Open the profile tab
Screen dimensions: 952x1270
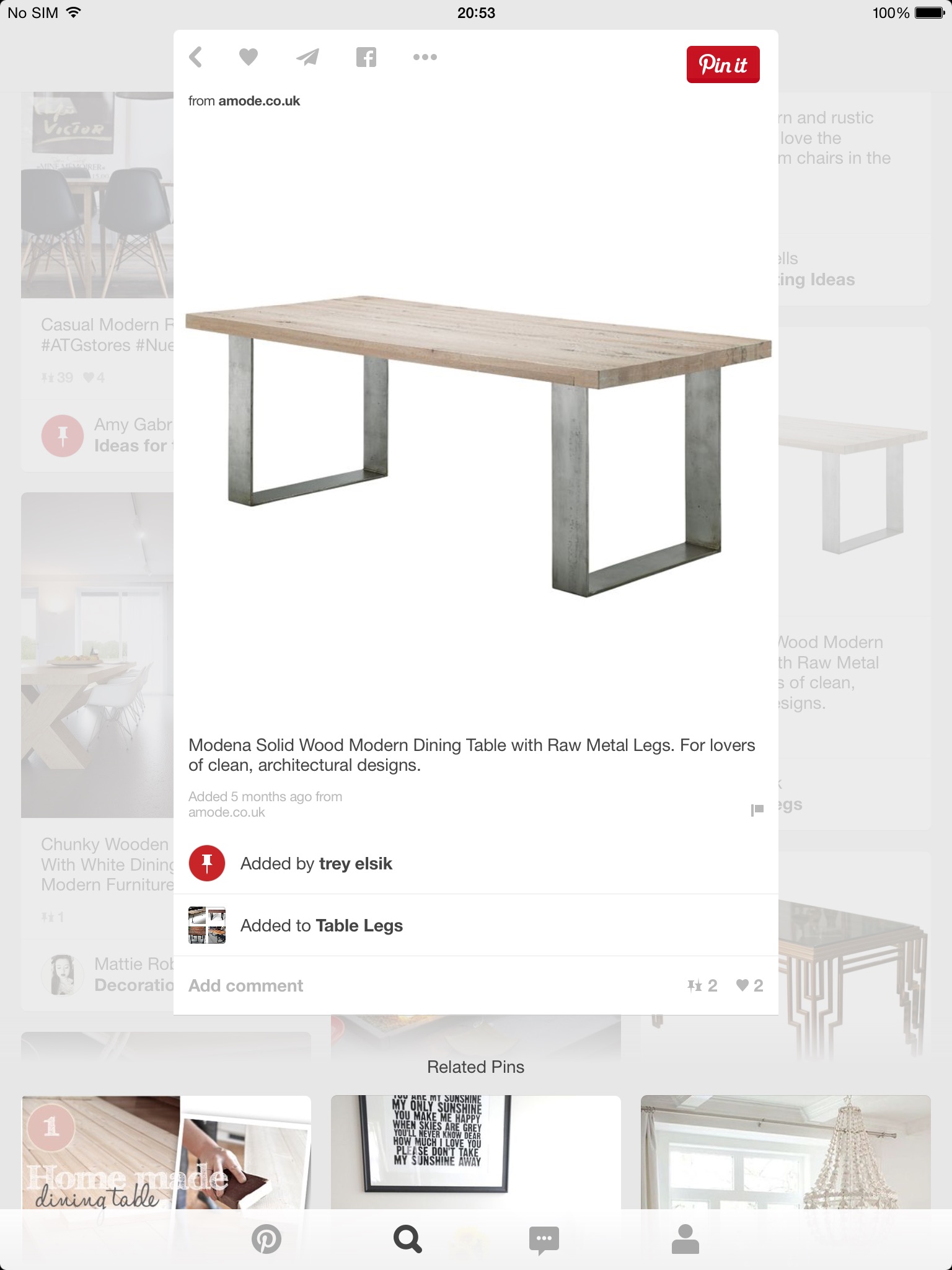685,1240
